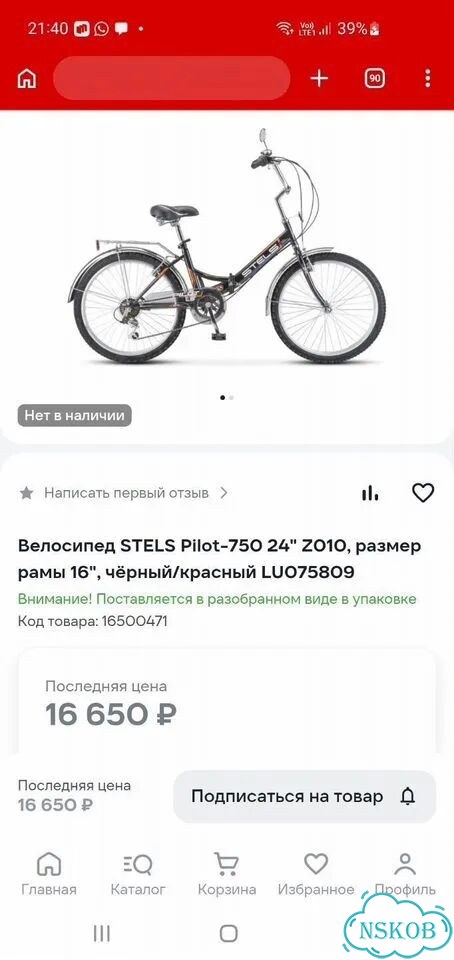Image resolution: width=454 pixels, height=960 pixels.
Task: Switch to the Профиль tab
Action: (x=405, y=874)
